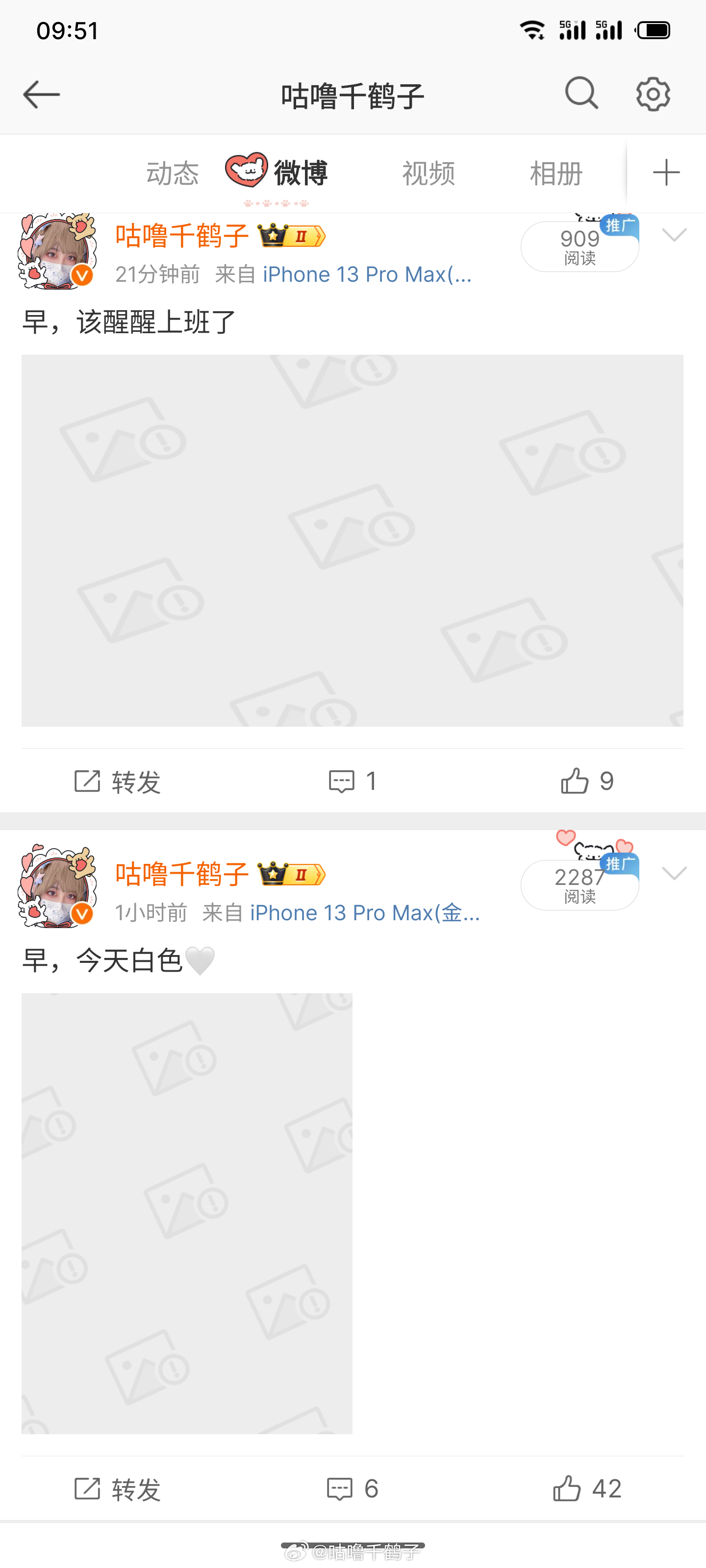Open comments on the 早，该醒醒上班了 post
This screenshot has height=1568, width=706.
pos(352,781)
